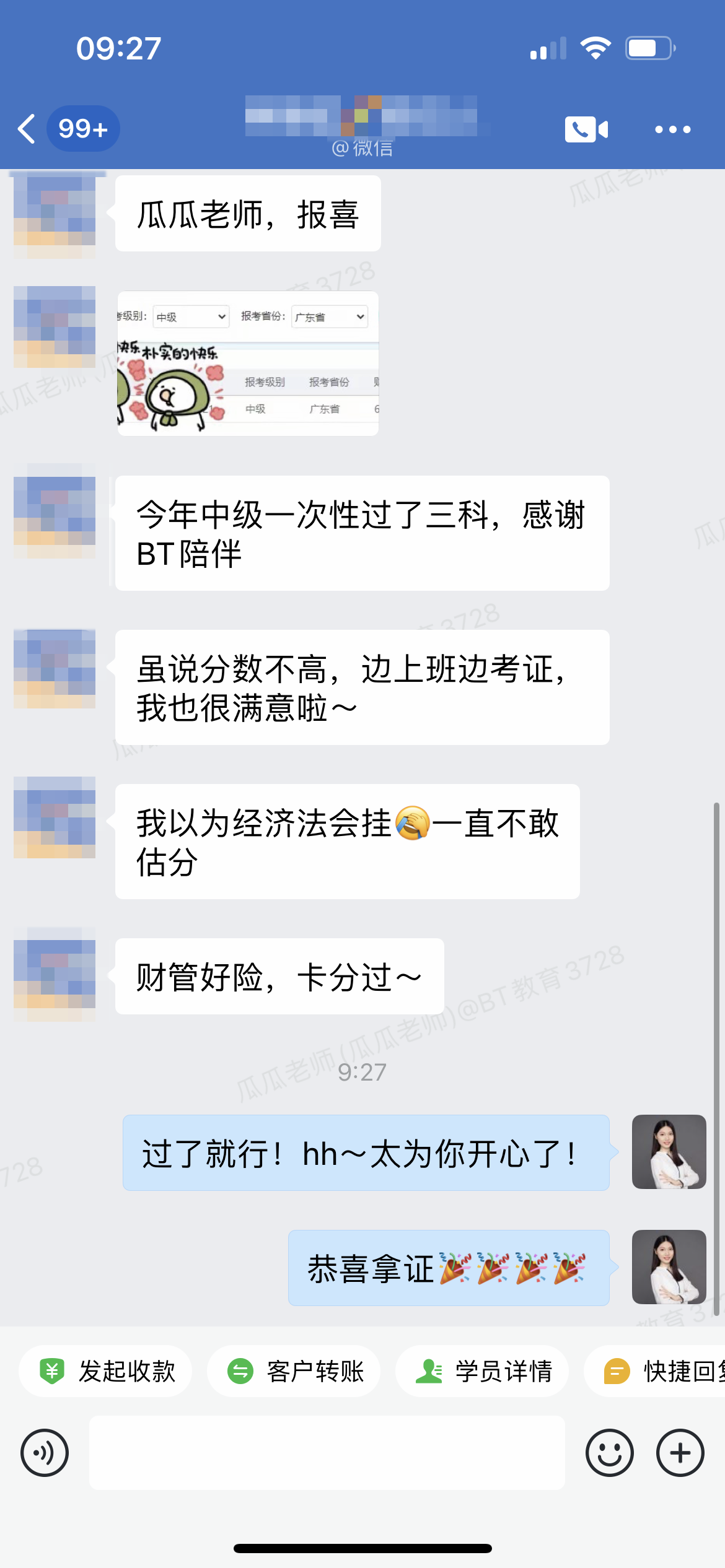Select the 客户转账 shortcut
Image resolution: width=725 pixels, height=1568 pixels.
pos(294,1371)
